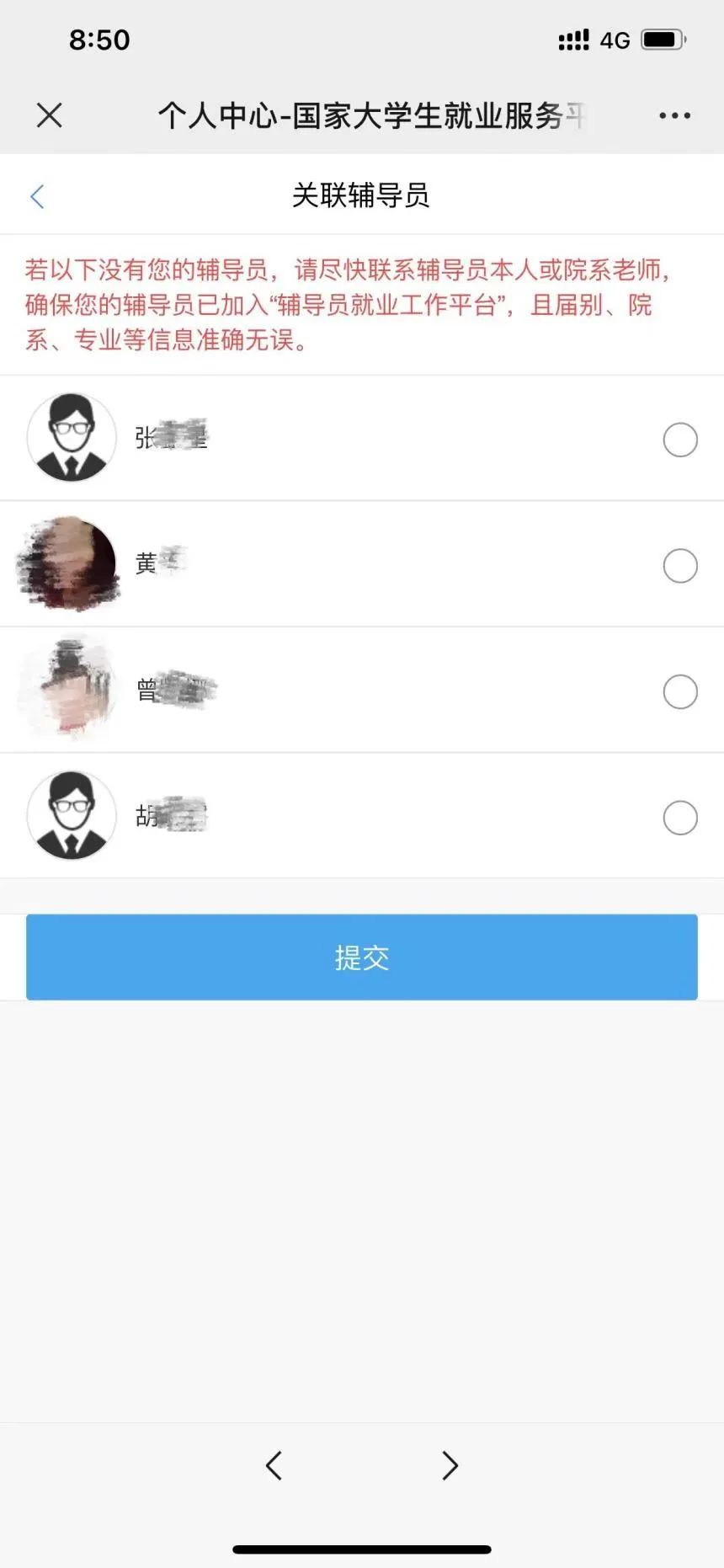This screenshot has height=1568, width=724.
Task: Close the webpage with the X icon
Action: (x=49, y=115)
